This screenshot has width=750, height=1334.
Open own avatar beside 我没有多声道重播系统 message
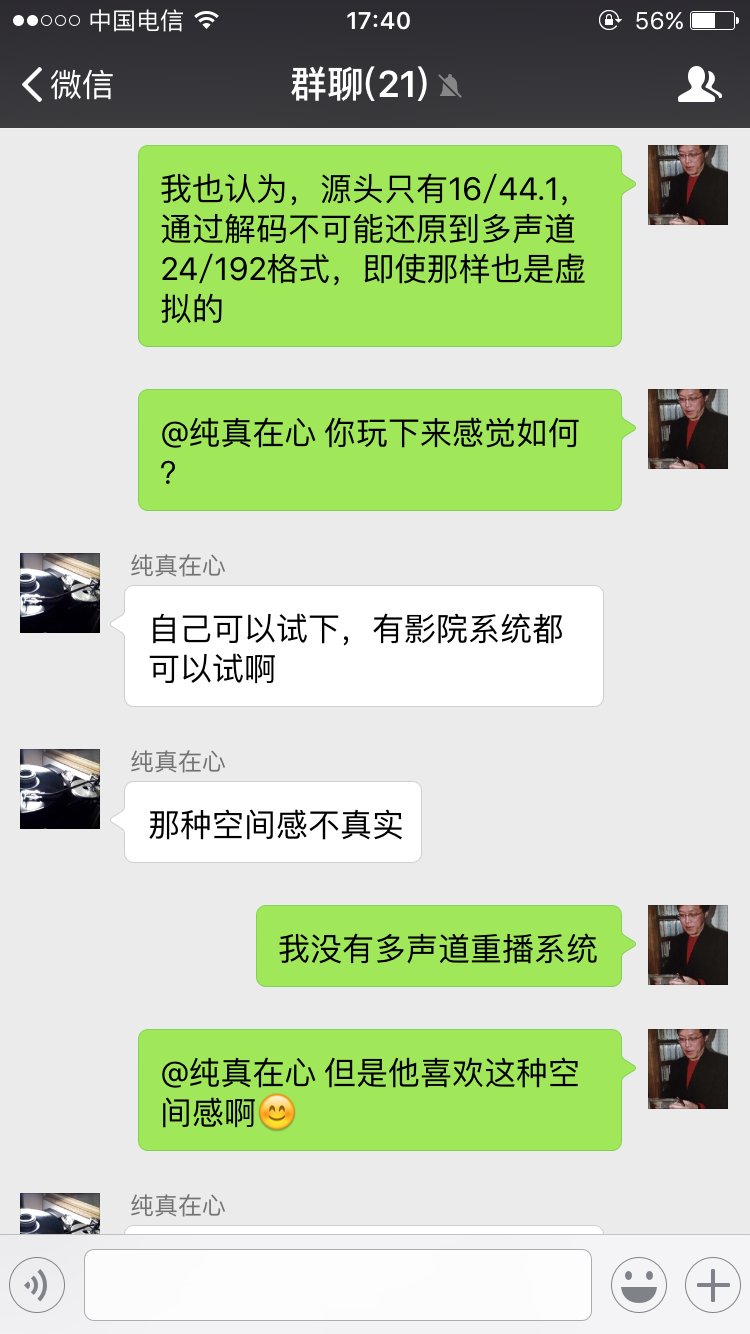688,945
